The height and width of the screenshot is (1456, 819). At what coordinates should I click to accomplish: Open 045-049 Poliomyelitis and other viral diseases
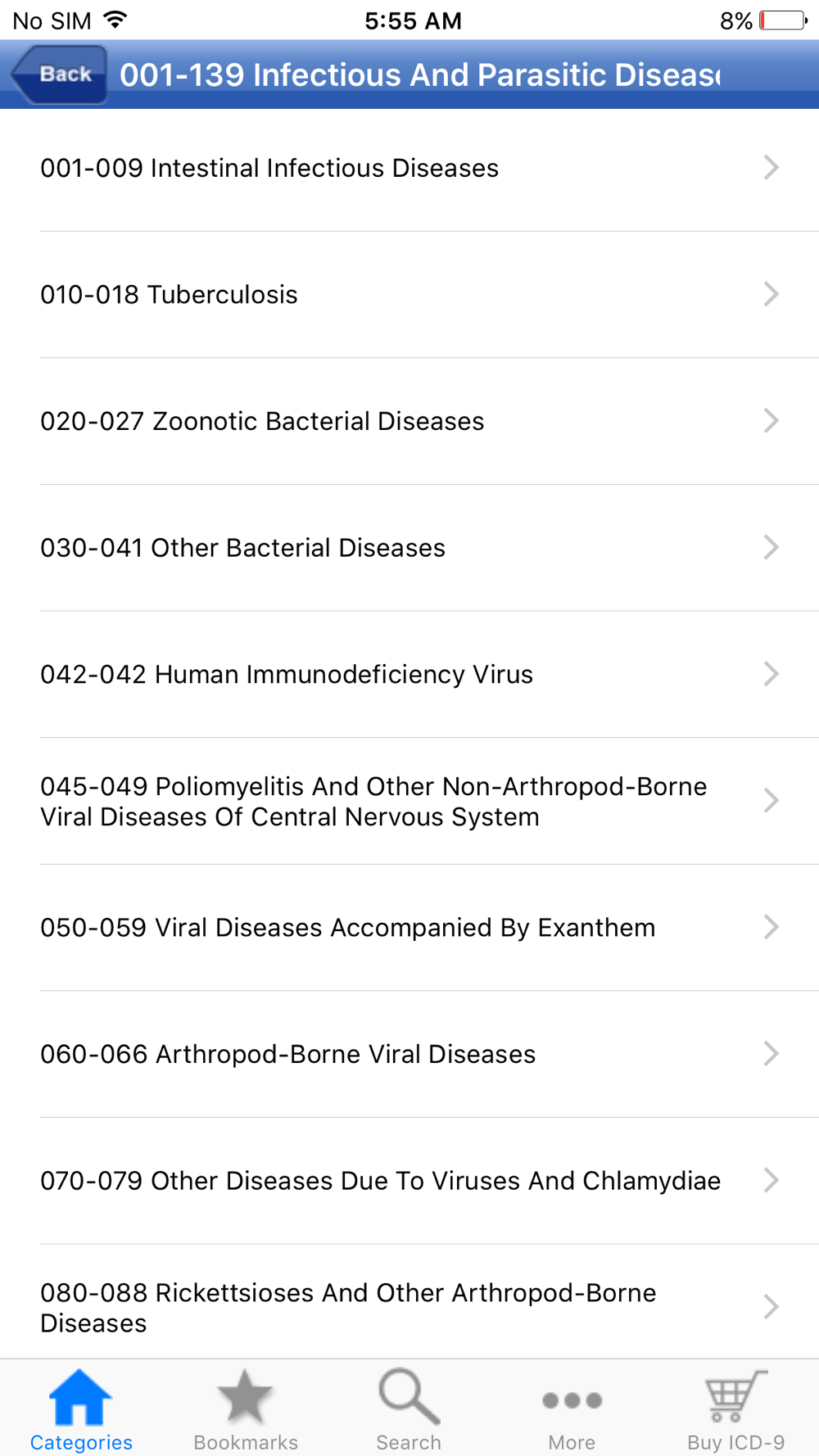(409, 801)
